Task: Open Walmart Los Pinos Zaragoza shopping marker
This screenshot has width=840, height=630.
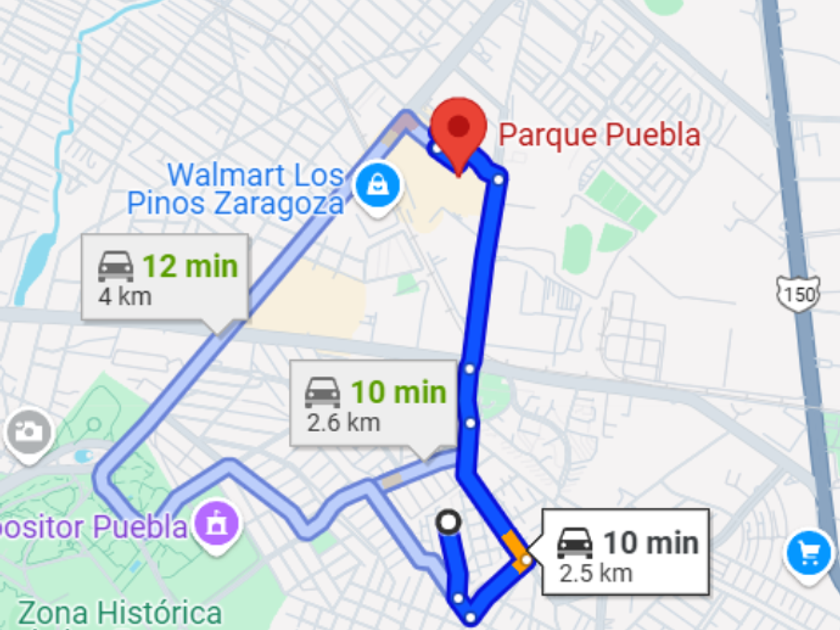Action: (x=378, y=190)
